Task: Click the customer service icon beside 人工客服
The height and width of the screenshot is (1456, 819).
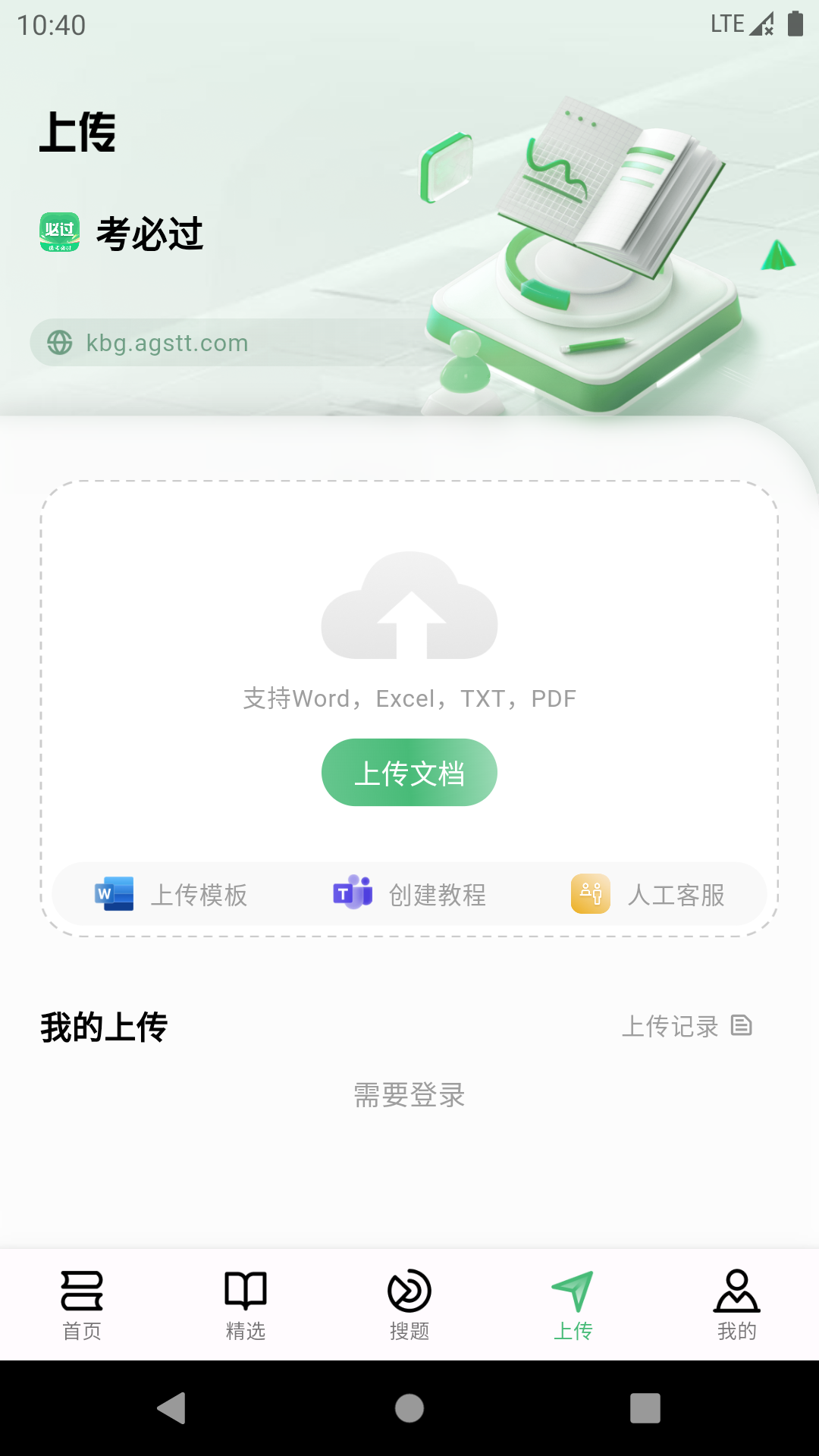Action: [x=590, y=894]
